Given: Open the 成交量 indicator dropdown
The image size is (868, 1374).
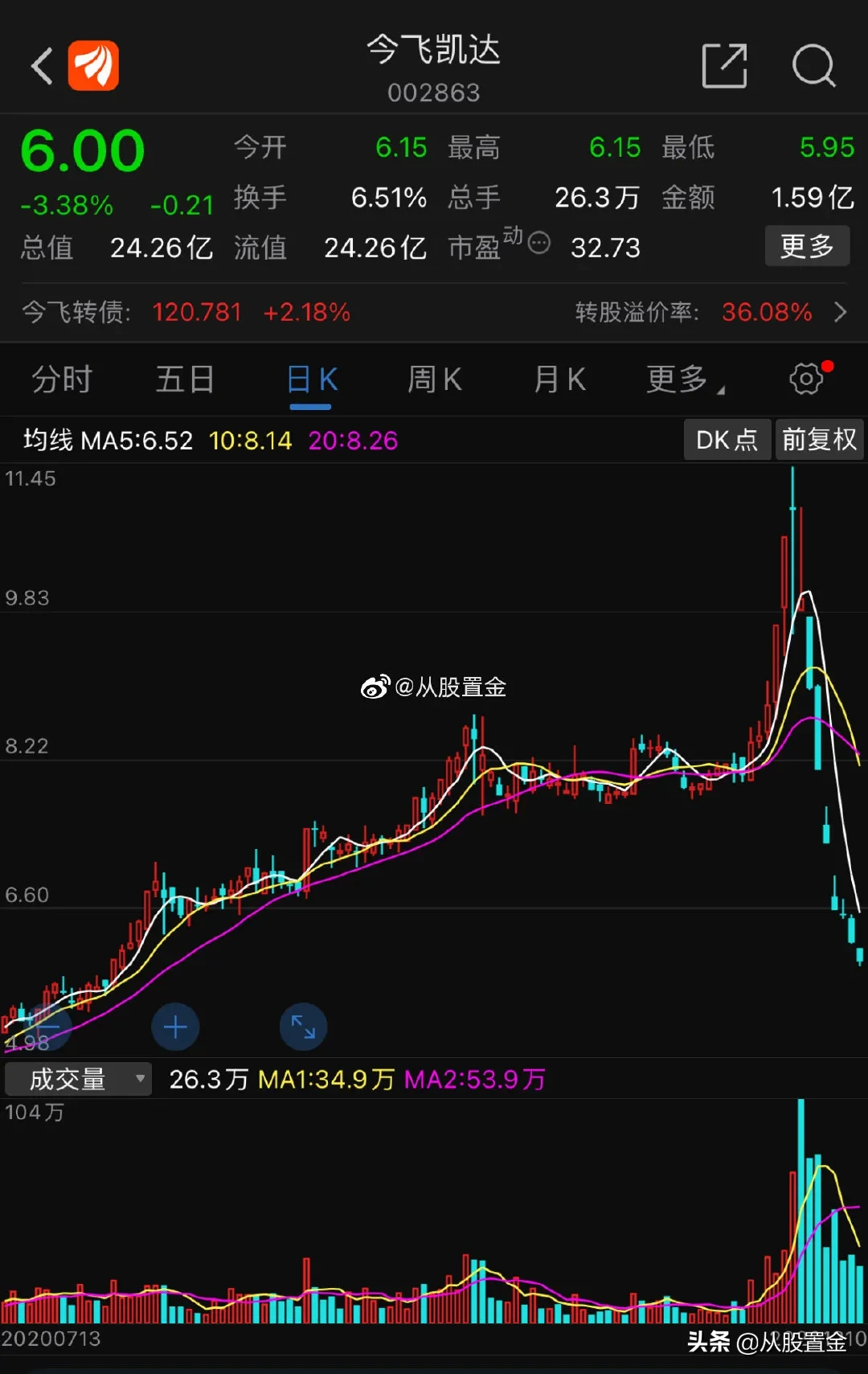Looking at the screenshot, I should point(78,1079).
